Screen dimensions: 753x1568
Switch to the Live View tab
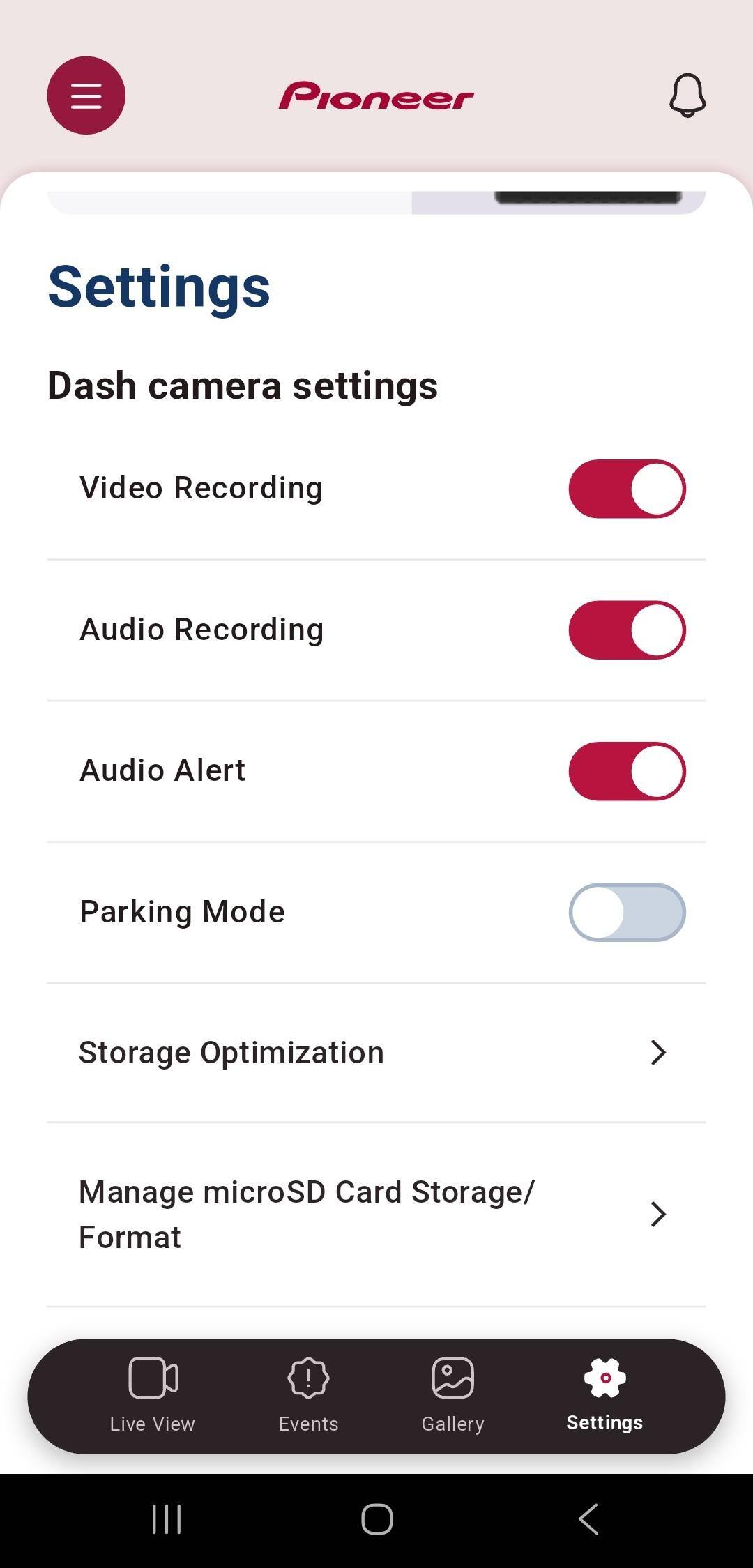pyautogui.click(x=153, y=1395)
